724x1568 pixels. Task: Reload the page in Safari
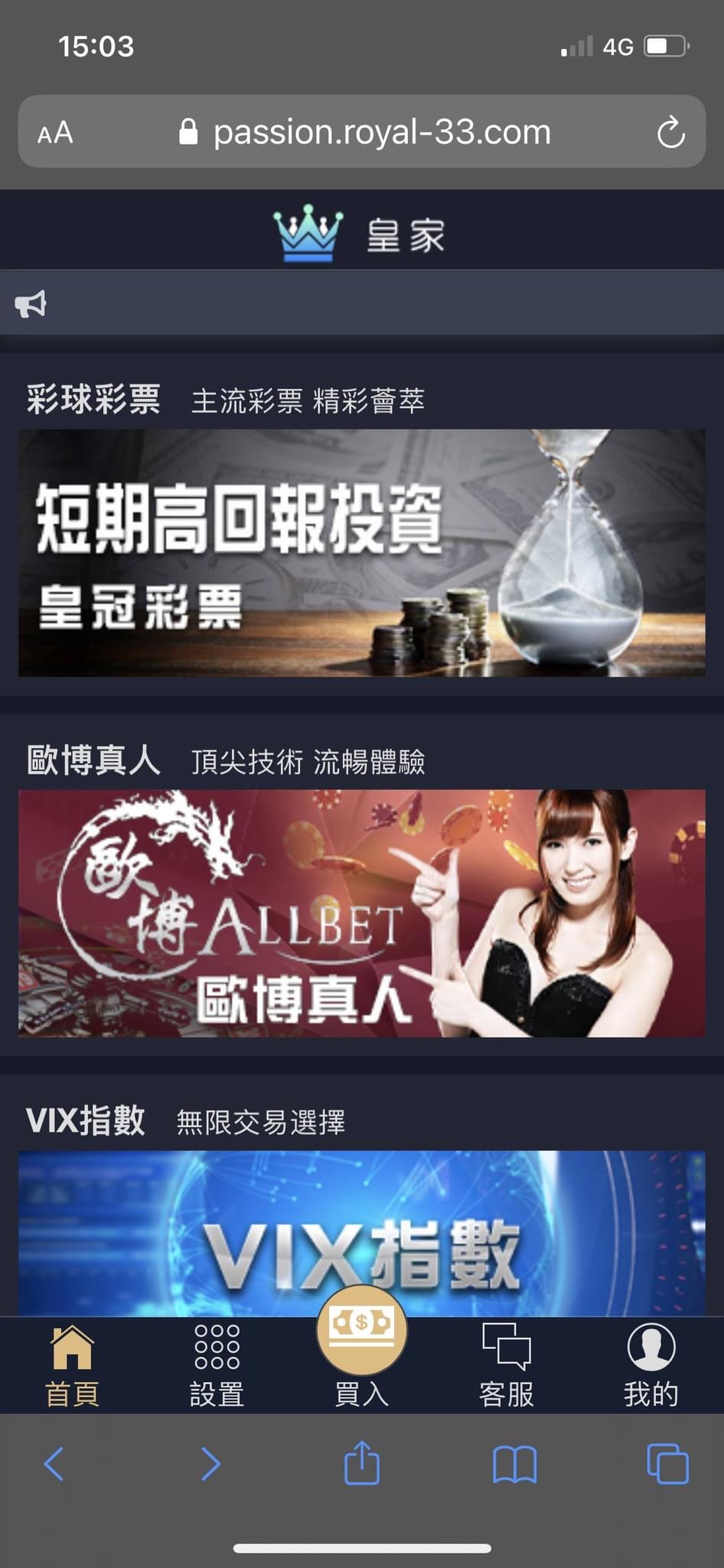tap(670, 132)
